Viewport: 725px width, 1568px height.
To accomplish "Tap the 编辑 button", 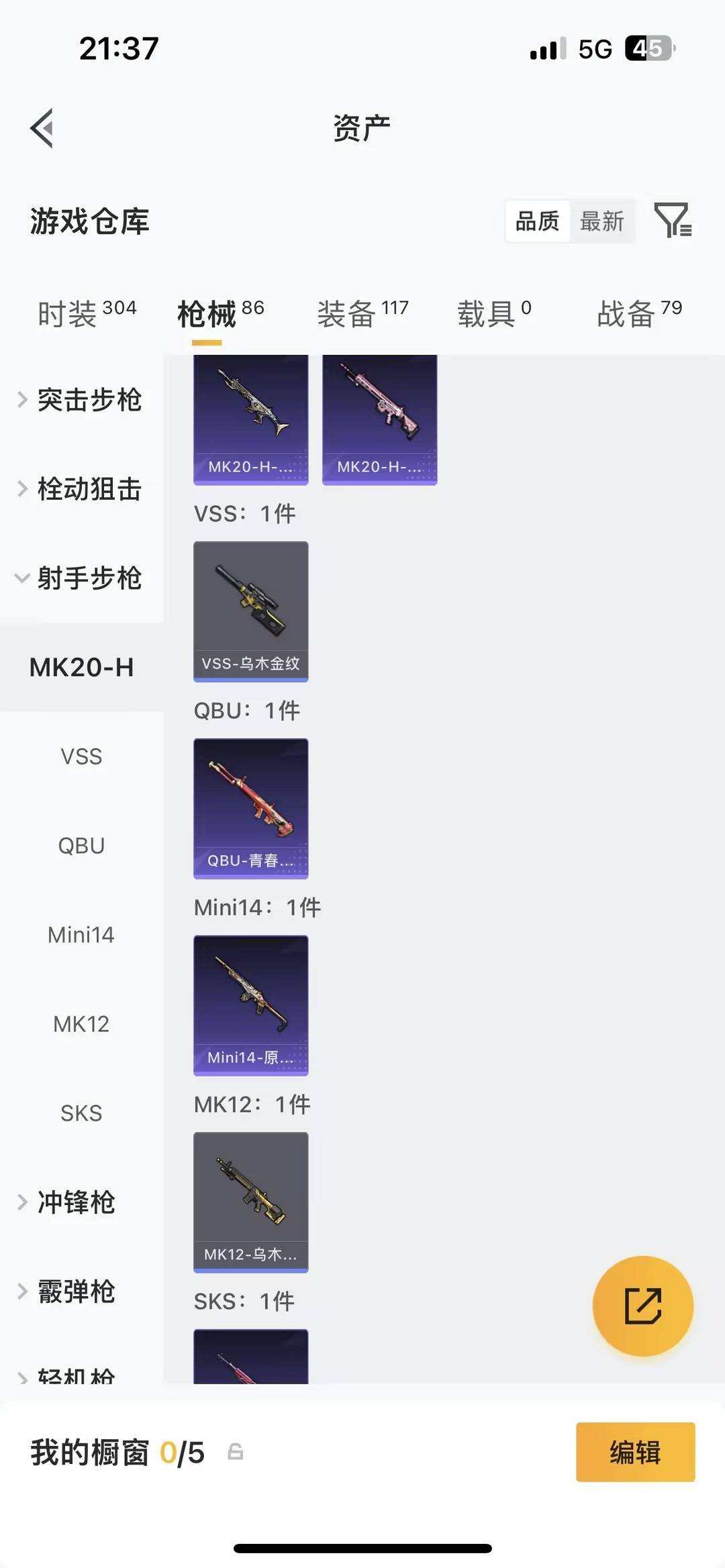I will (634, 1453).
